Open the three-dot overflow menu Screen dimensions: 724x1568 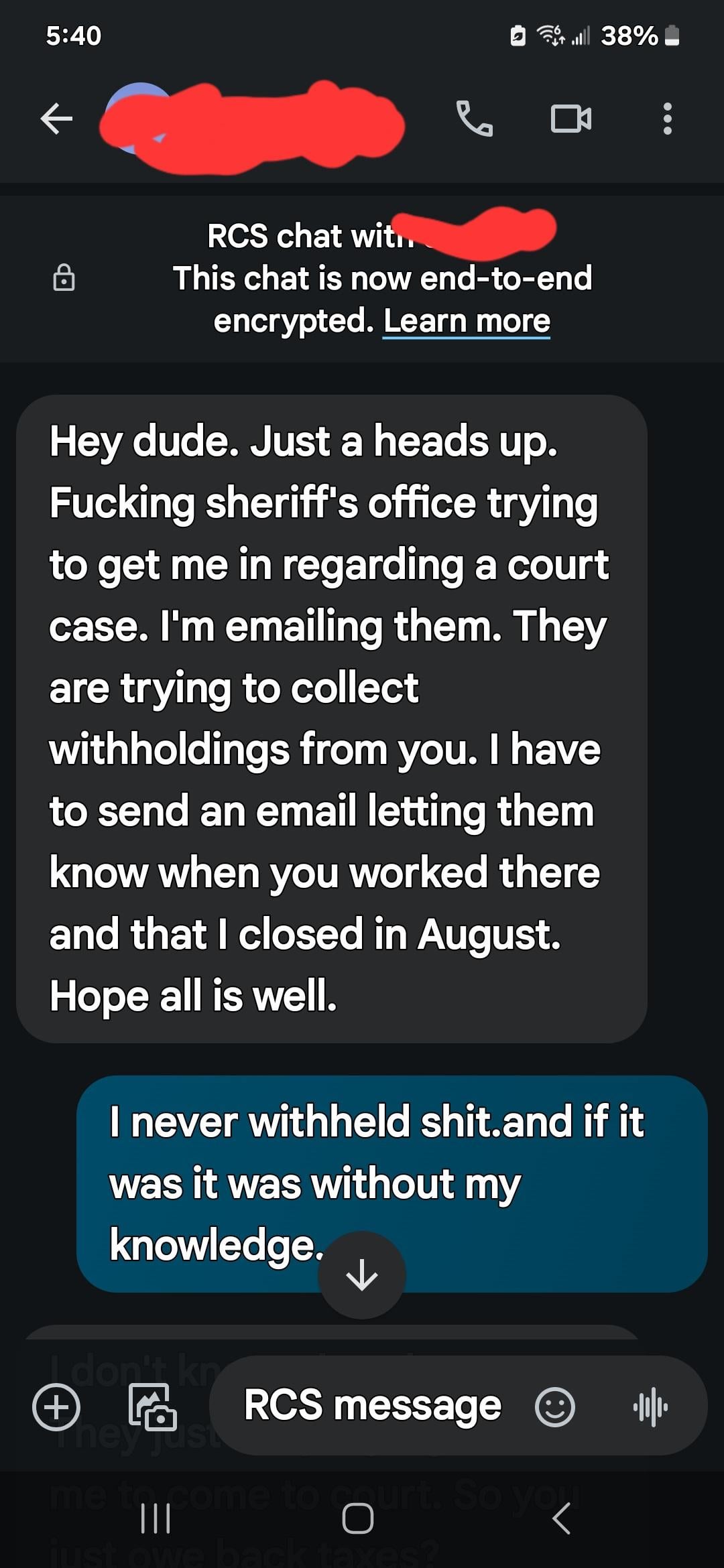click(x=666, y=119)
